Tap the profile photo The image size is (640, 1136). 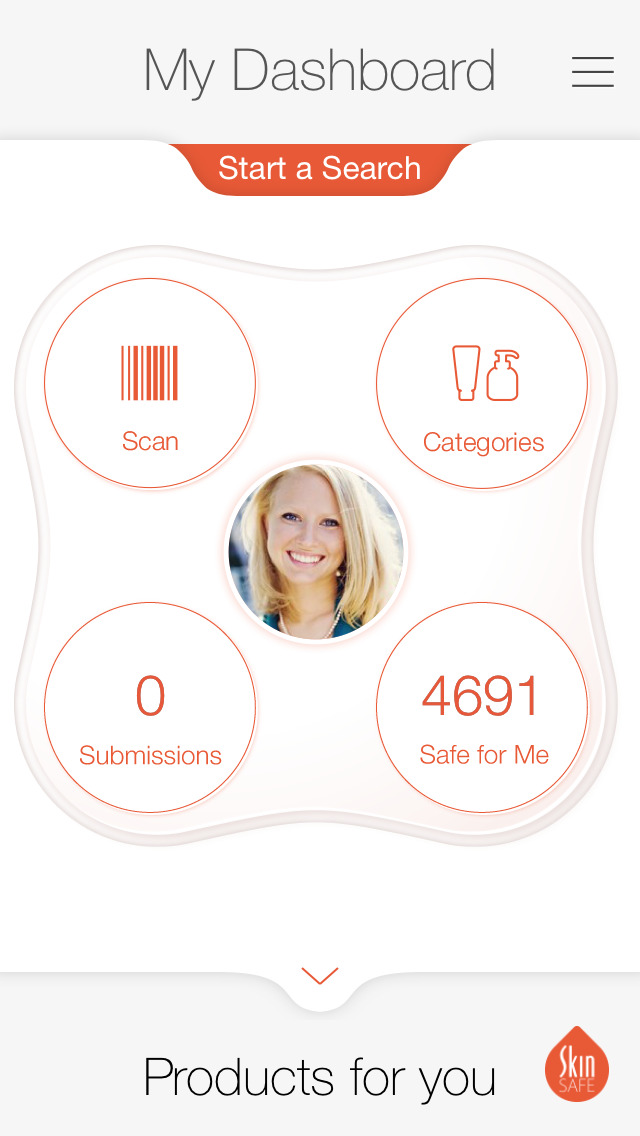[x=316, y=551]
